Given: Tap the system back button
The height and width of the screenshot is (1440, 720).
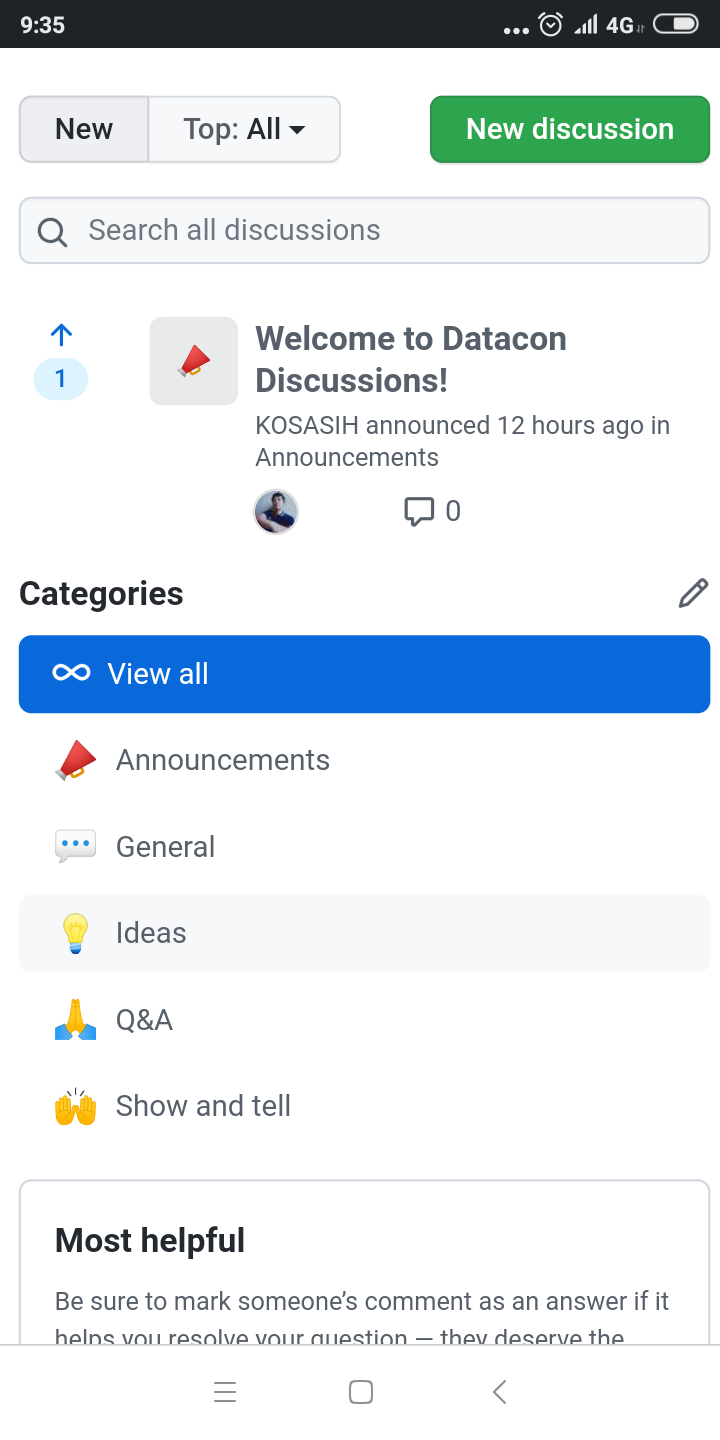Looking at the screenshot, I should (x=500, y=1392).
